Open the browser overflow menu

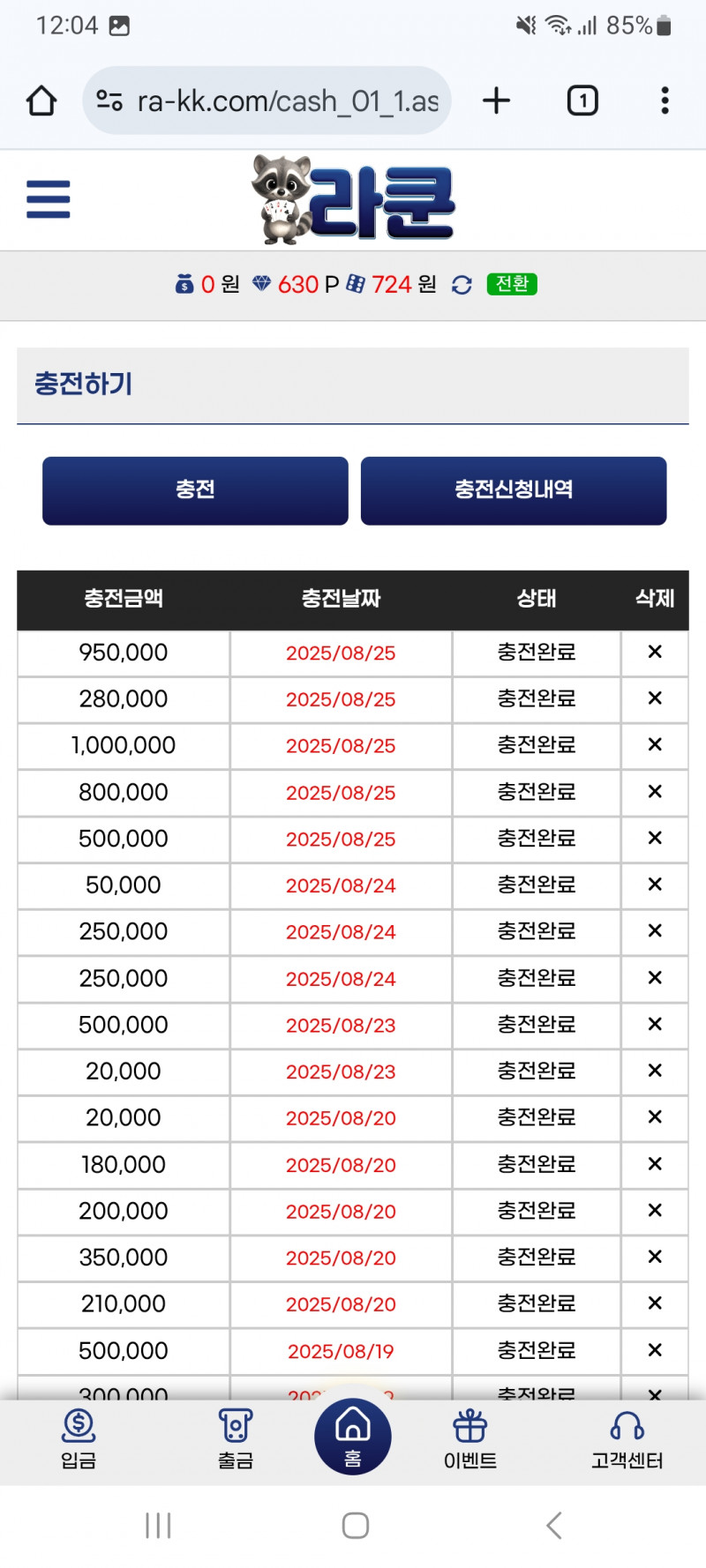[665, 101]
